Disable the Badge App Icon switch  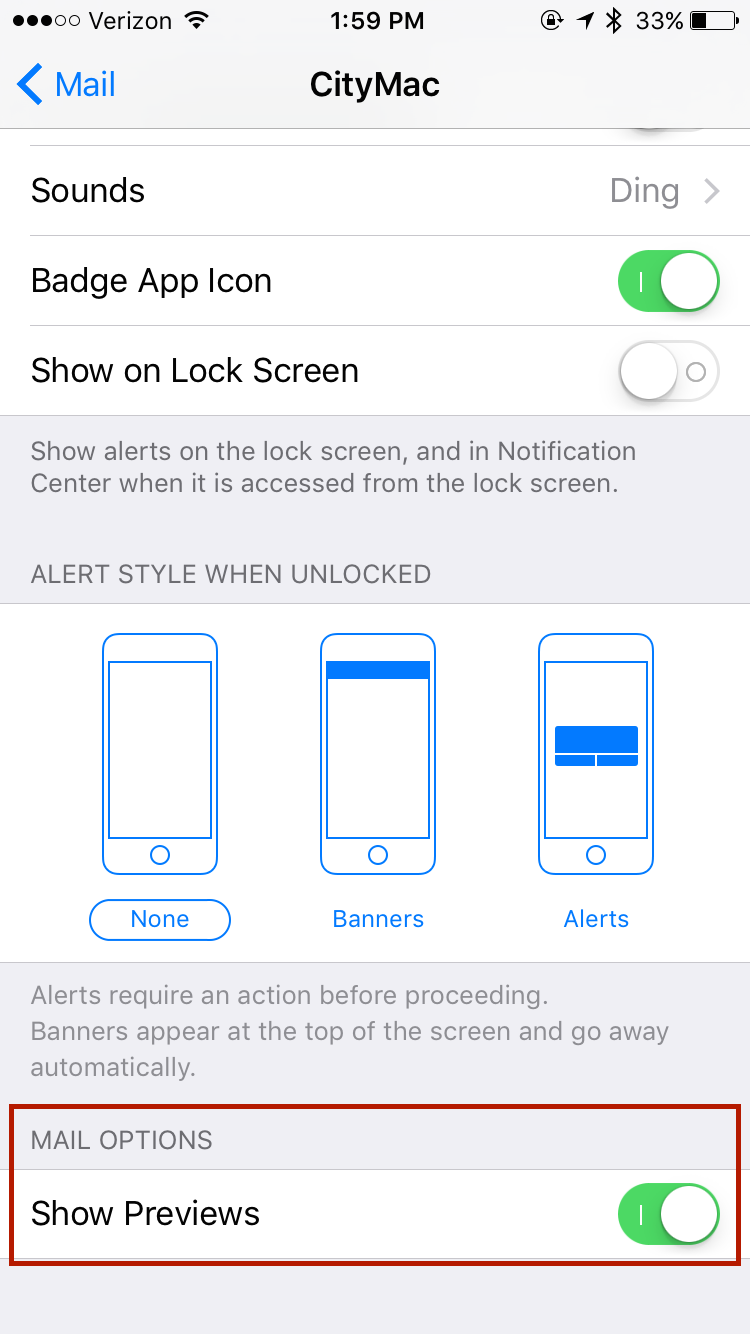click(669, 281)
